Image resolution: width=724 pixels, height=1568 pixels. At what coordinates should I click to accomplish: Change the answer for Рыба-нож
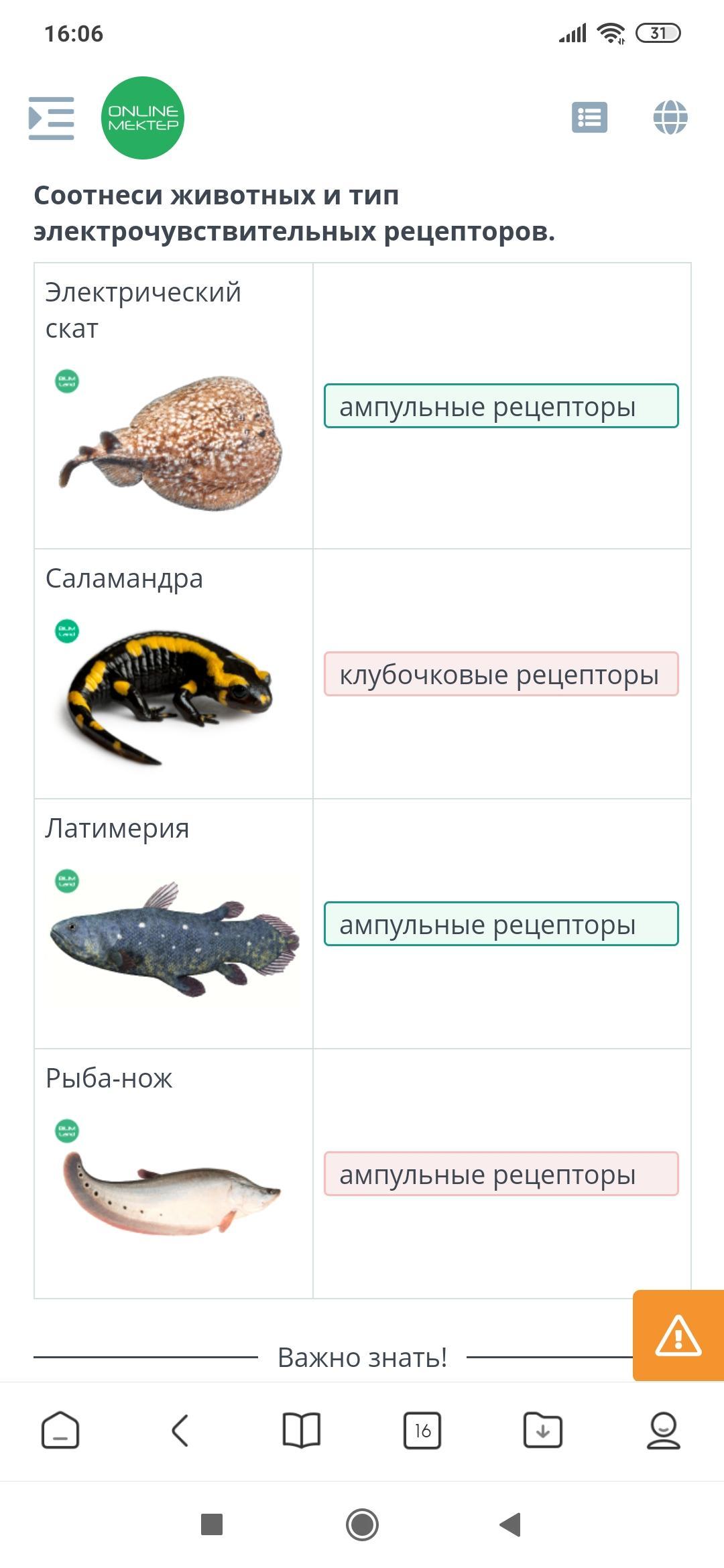pyautogui.click(x=501, y=1174)
